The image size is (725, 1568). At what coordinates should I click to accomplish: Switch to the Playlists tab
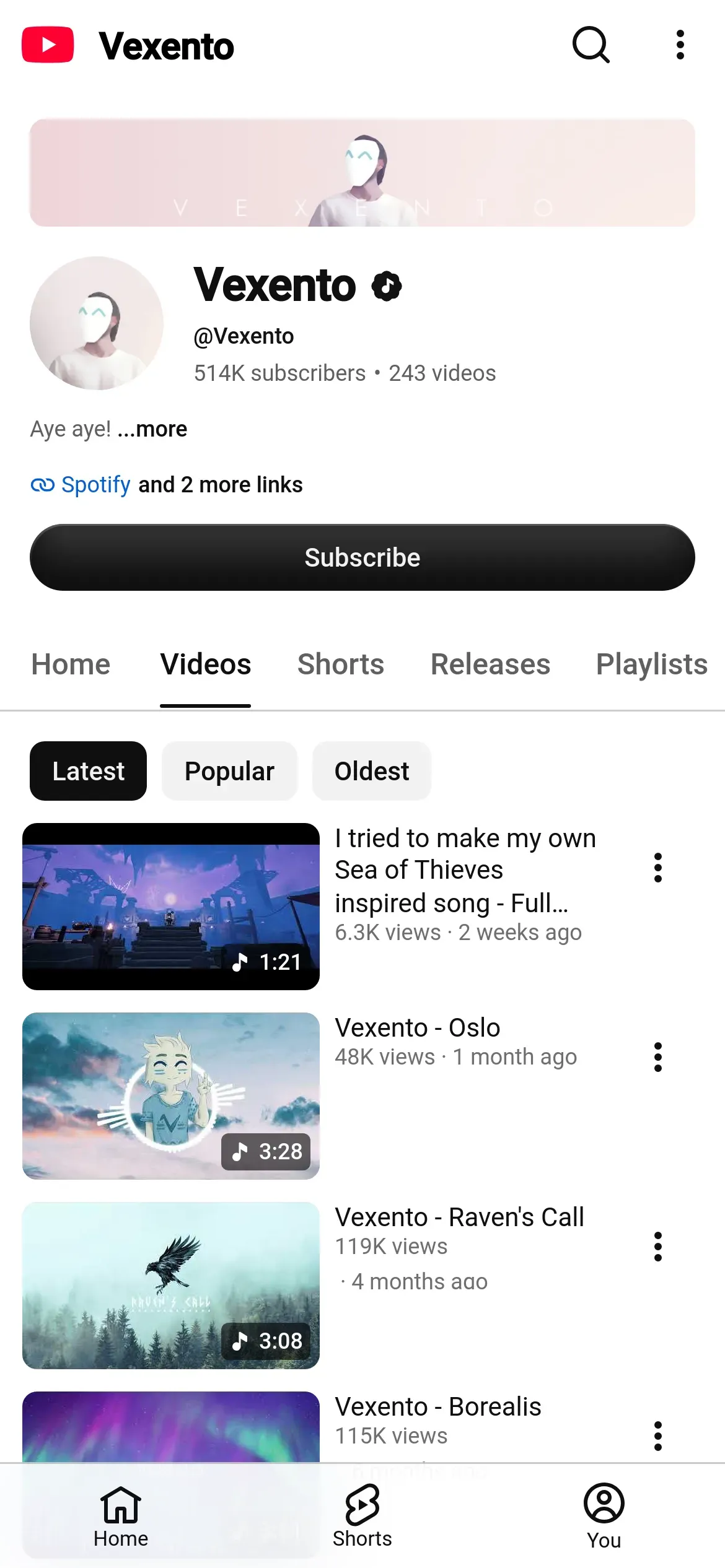(652, 664)
